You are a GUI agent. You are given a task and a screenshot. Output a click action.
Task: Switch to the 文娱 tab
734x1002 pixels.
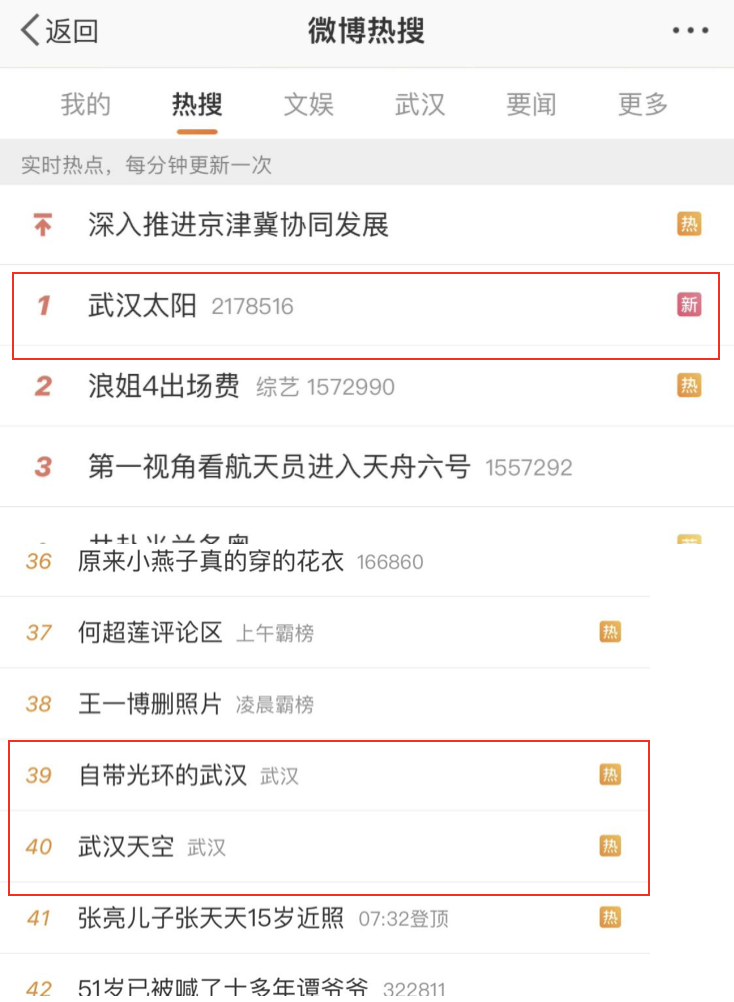click(x=308, y=105)
